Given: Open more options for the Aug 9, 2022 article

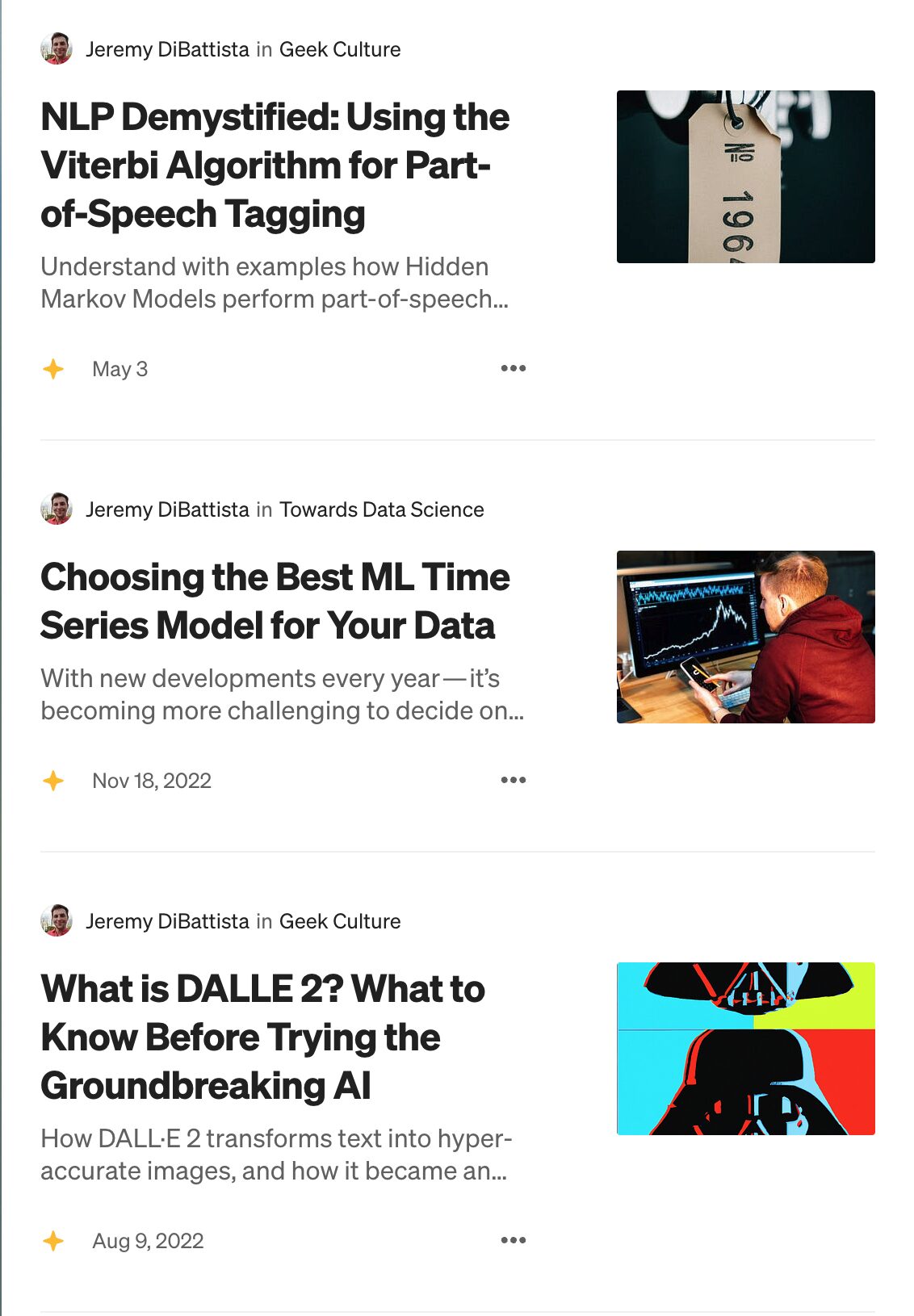Looking at the screenshot, I should 513,1241.
